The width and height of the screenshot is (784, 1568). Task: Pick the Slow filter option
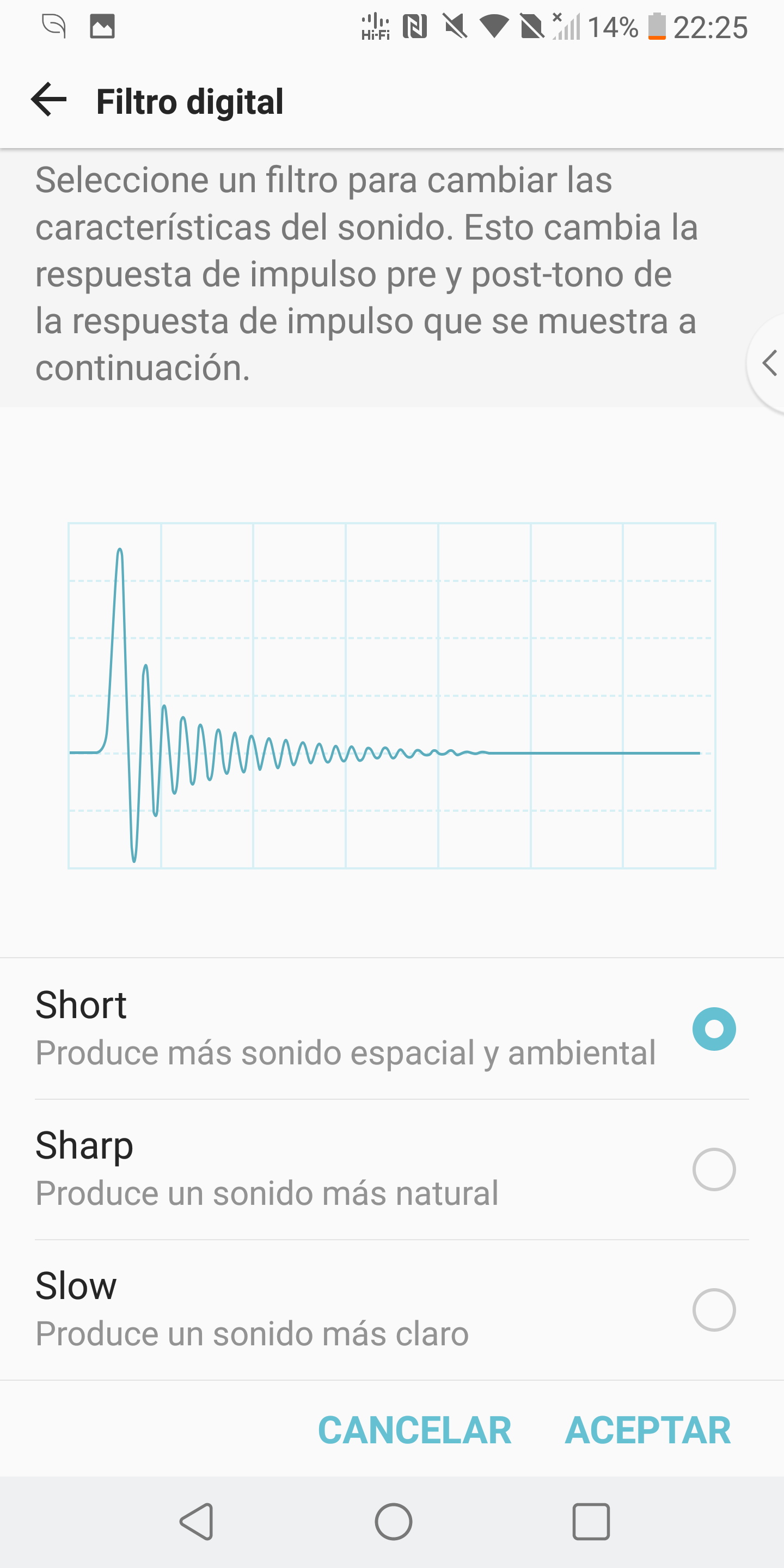392,1310
